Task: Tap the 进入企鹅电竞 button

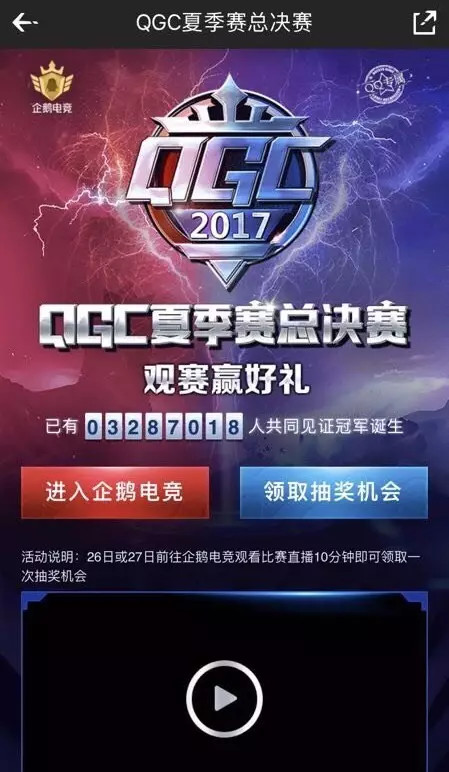Action: [x=115, y=492]
